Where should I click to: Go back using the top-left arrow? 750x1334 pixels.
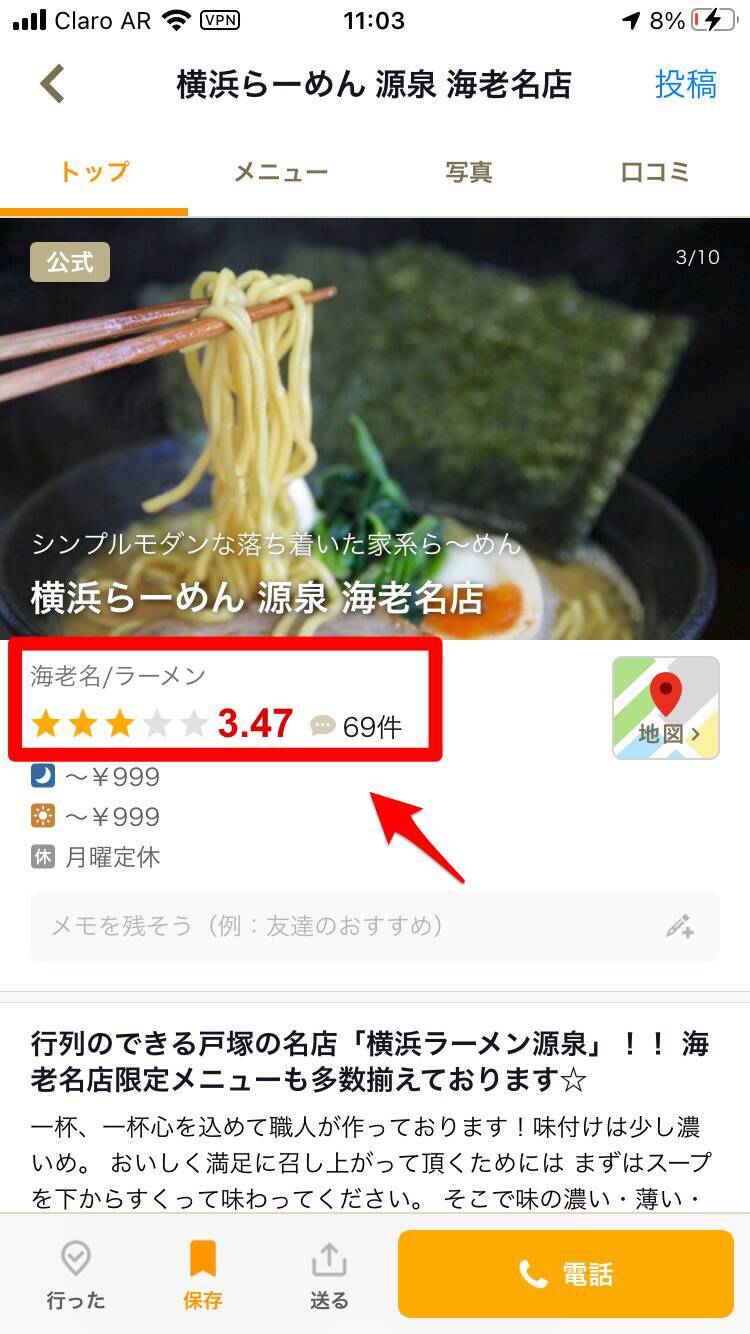(52, 84)
